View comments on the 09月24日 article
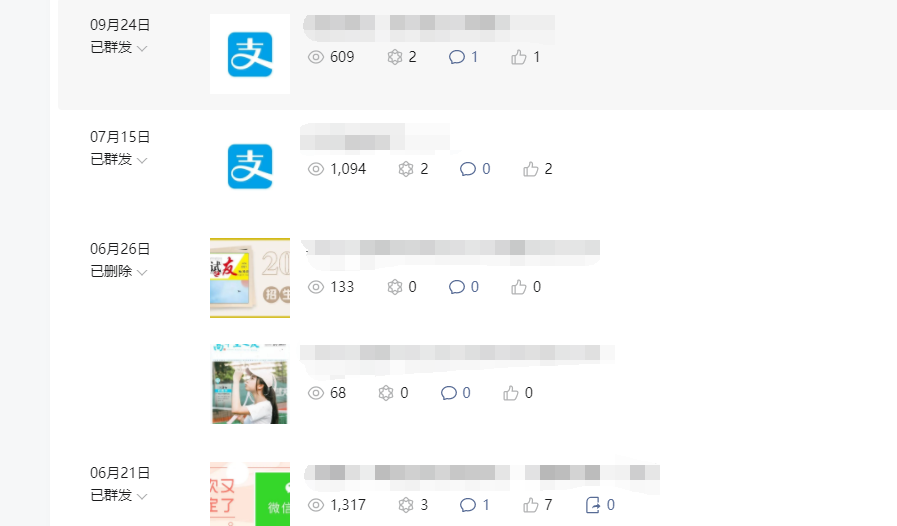897x526 pixels. pos(463,57)
